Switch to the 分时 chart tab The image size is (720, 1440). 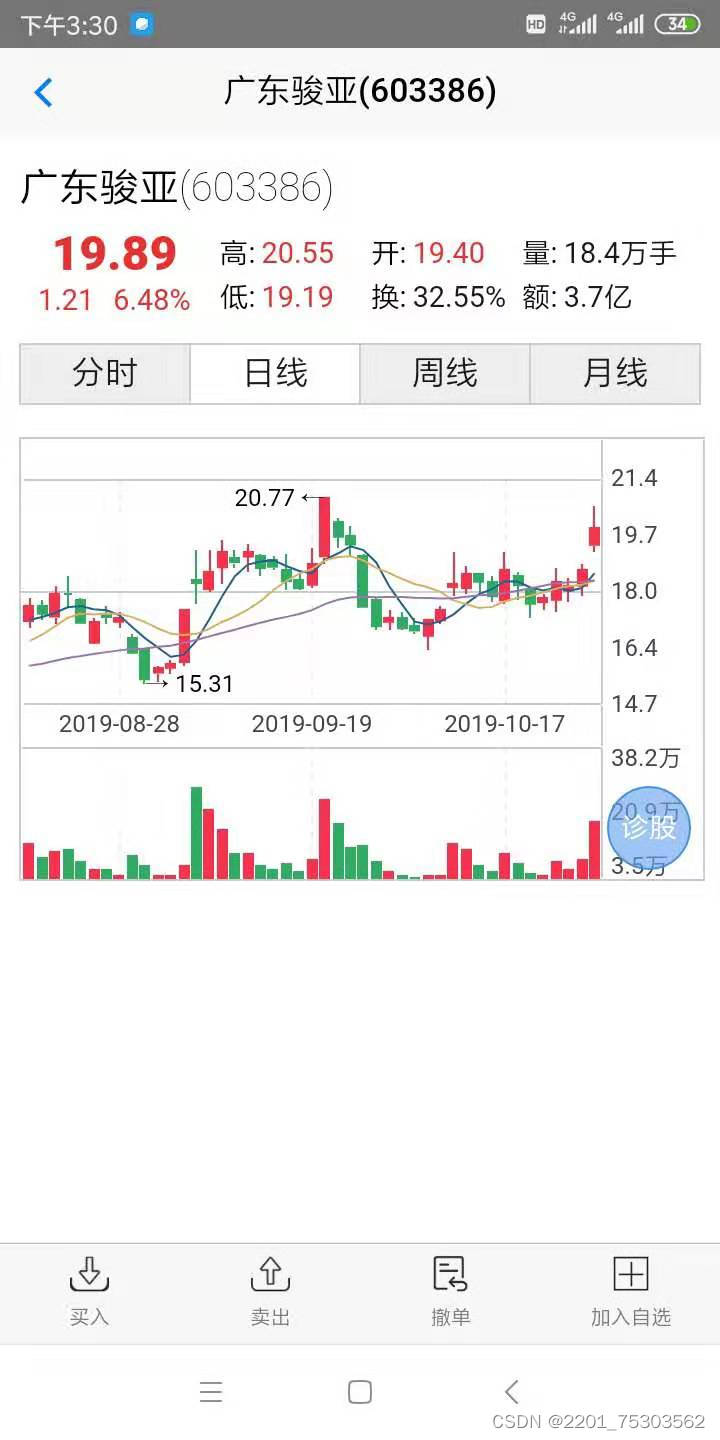105,374
